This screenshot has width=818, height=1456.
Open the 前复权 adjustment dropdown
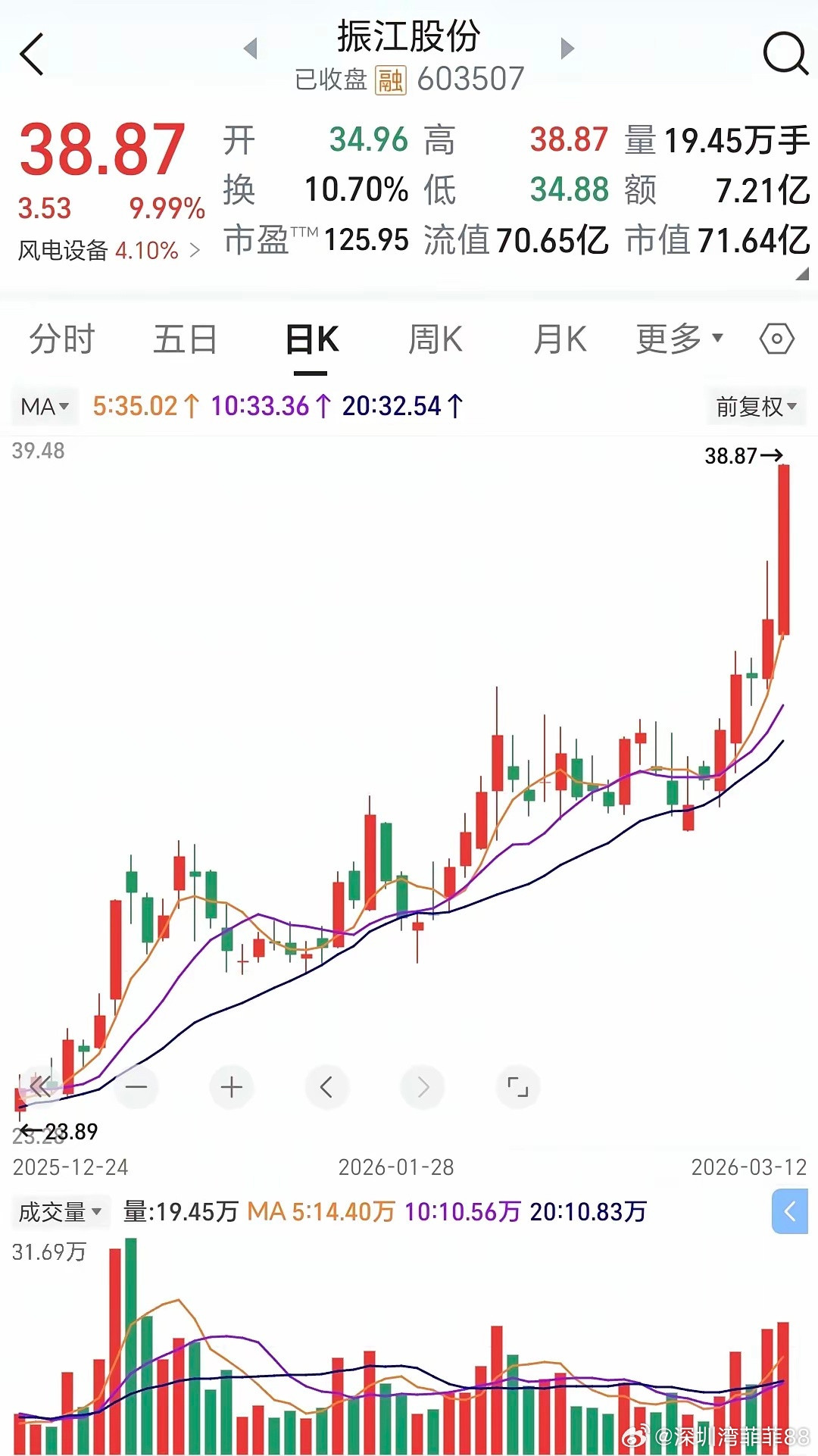(x=756, y=406)
